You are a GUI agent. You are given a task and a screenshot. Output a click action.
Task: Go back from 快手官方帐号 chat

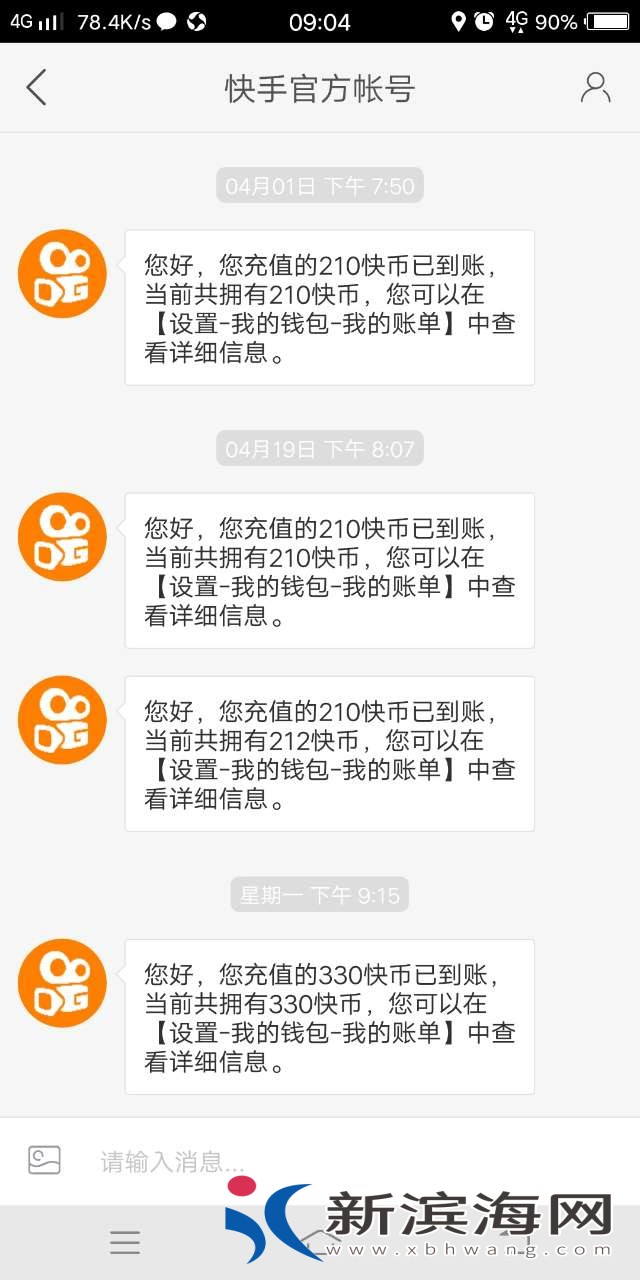36,88
